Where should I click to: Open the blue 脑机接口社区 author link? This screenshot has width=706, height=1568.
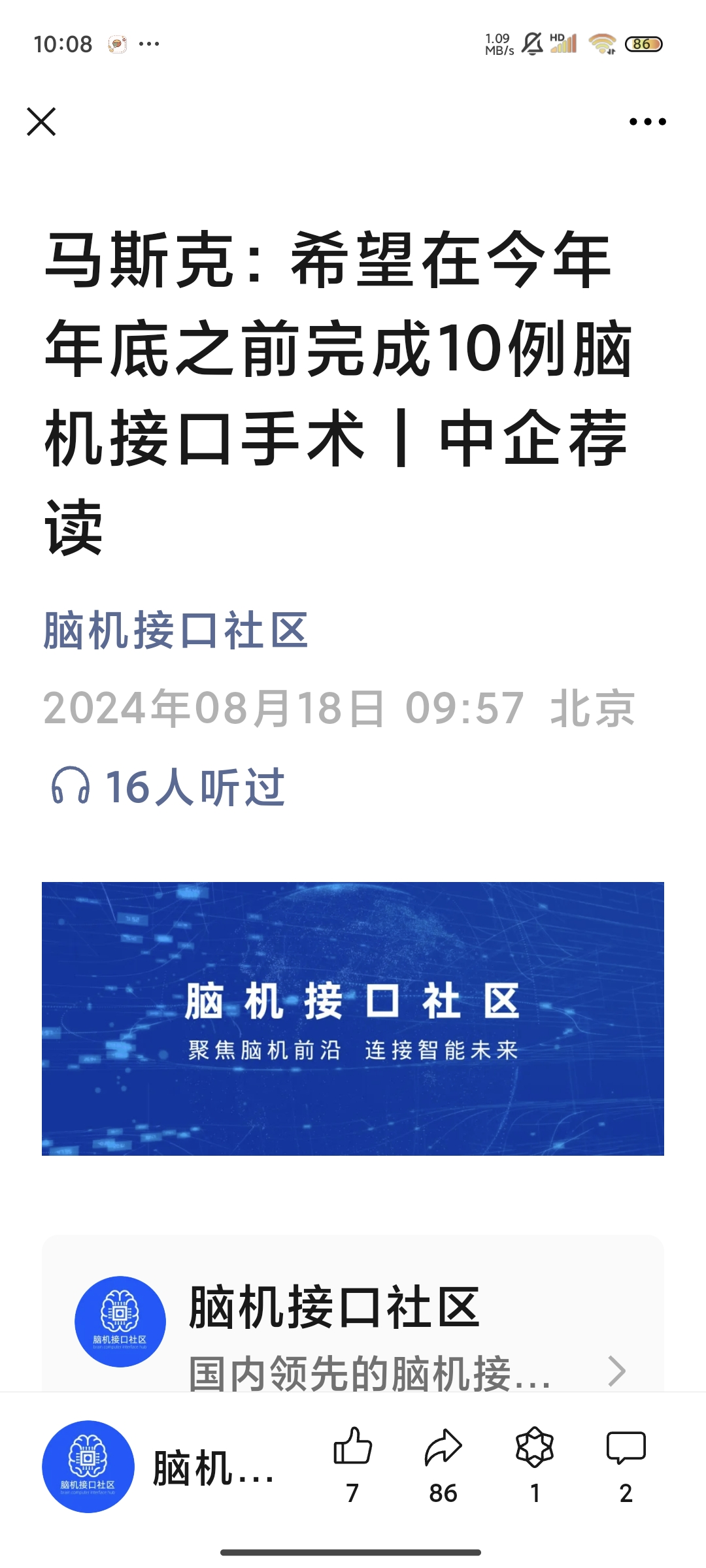175,630
